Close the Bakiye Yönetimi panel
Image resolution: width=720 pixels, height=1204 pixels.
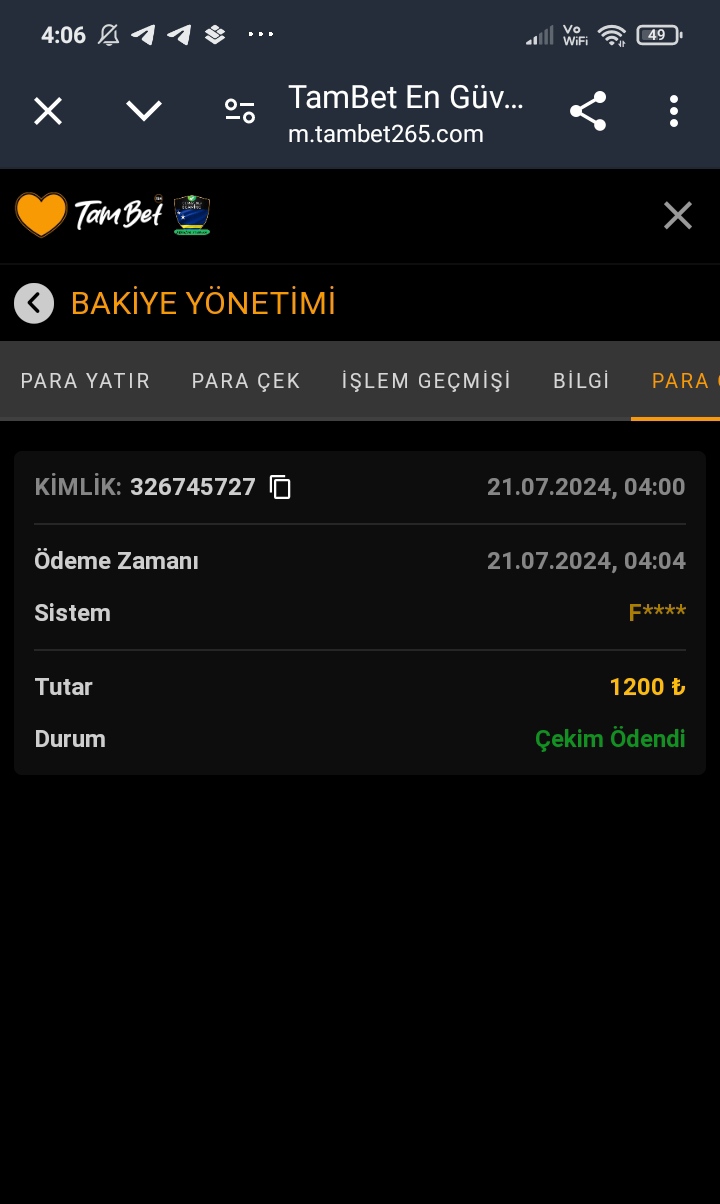click(678, 215)
